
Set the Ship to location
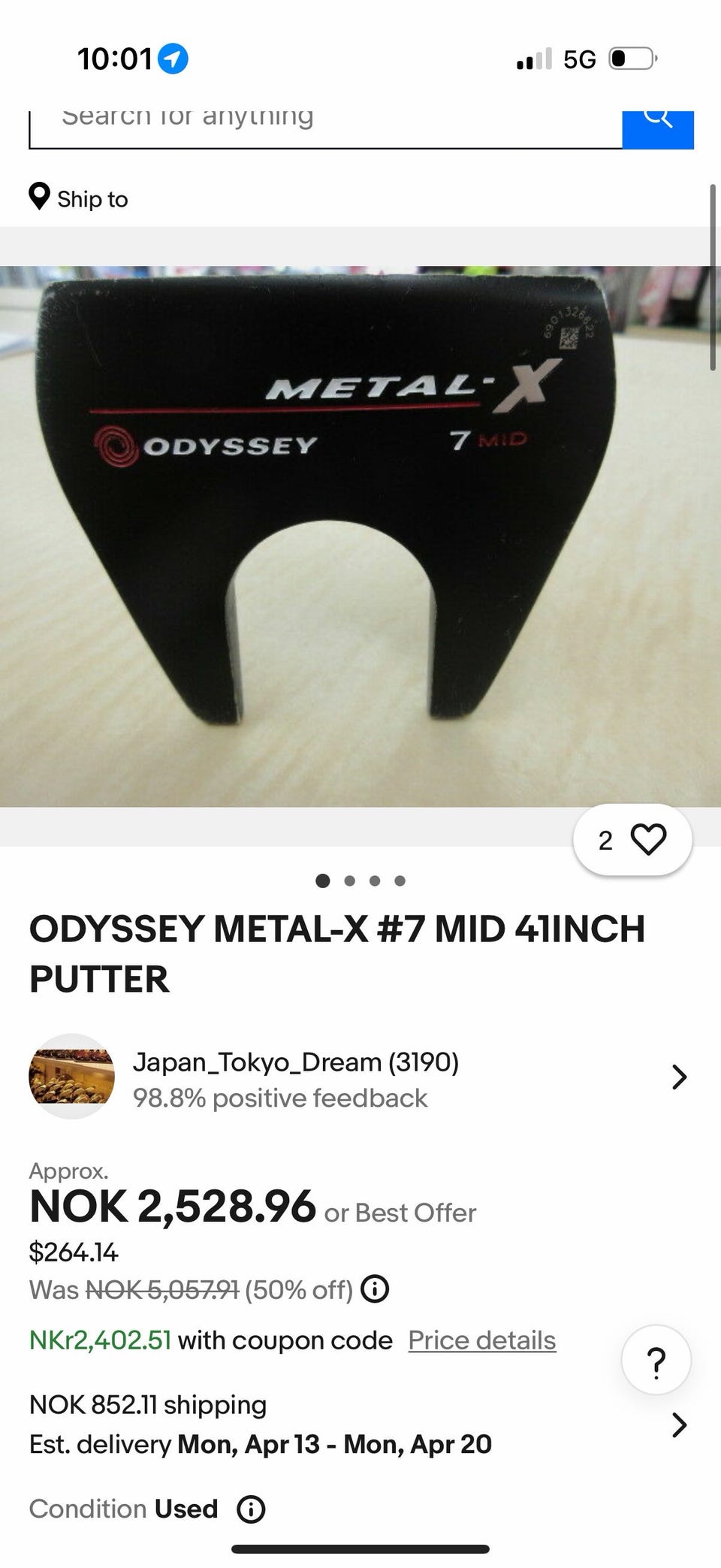coord(79,198)
